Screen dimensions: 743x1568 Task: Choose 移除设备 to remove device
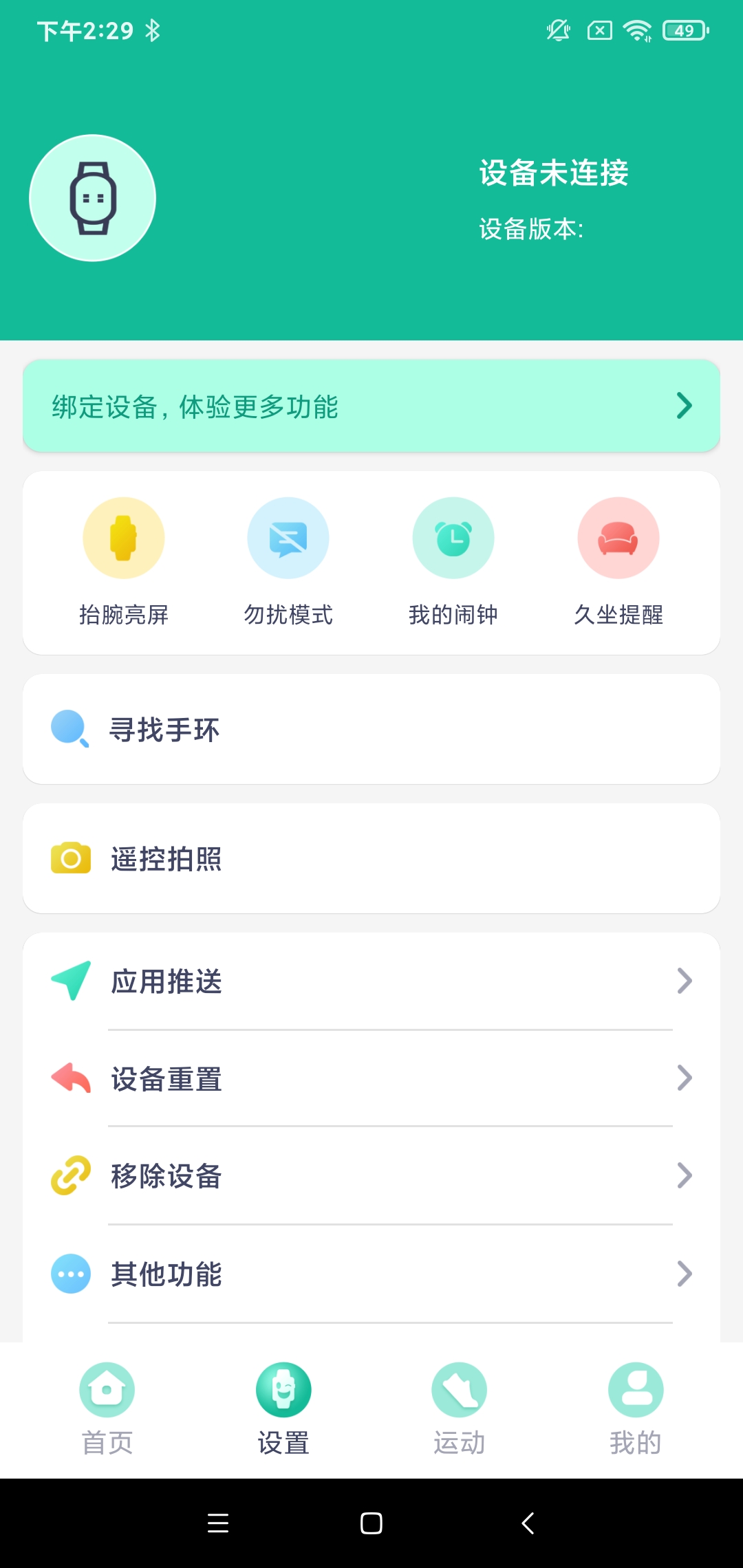point(371,1176)
